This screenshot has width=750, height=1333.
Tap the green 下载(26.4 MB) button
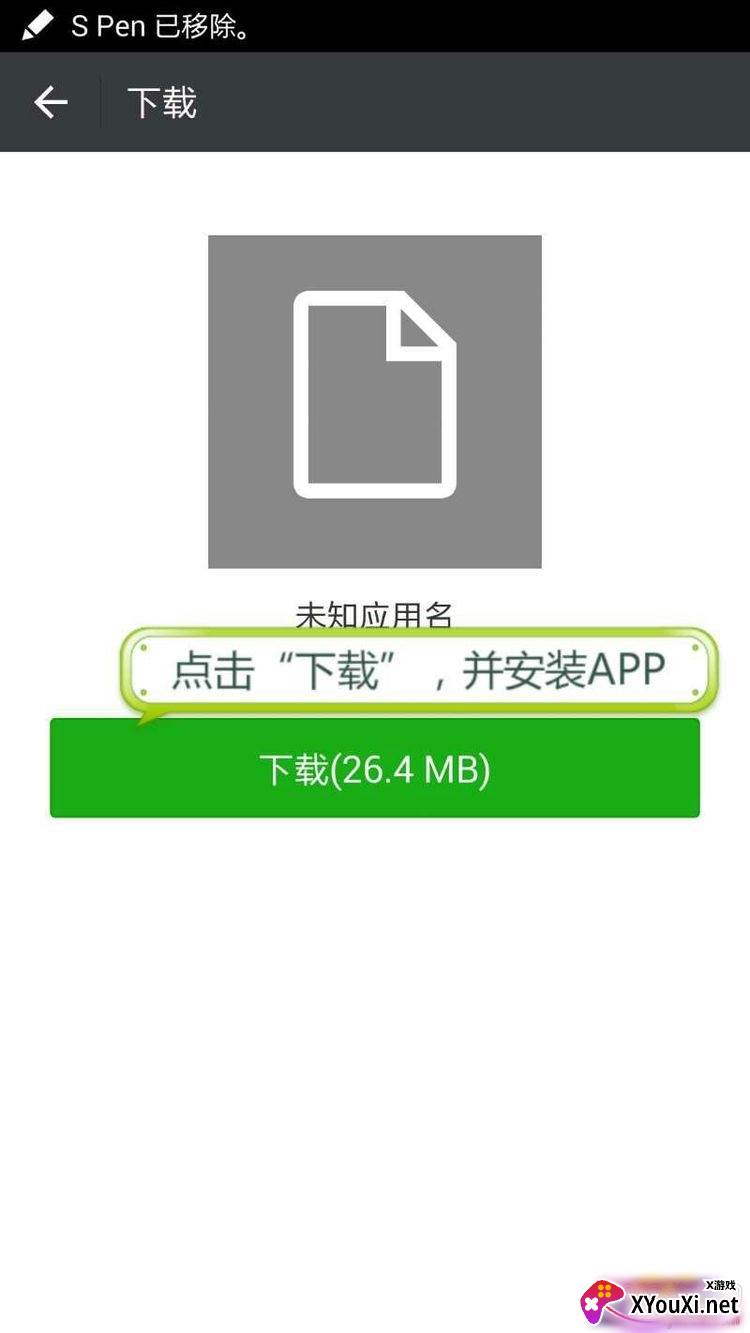coord(374,769)
